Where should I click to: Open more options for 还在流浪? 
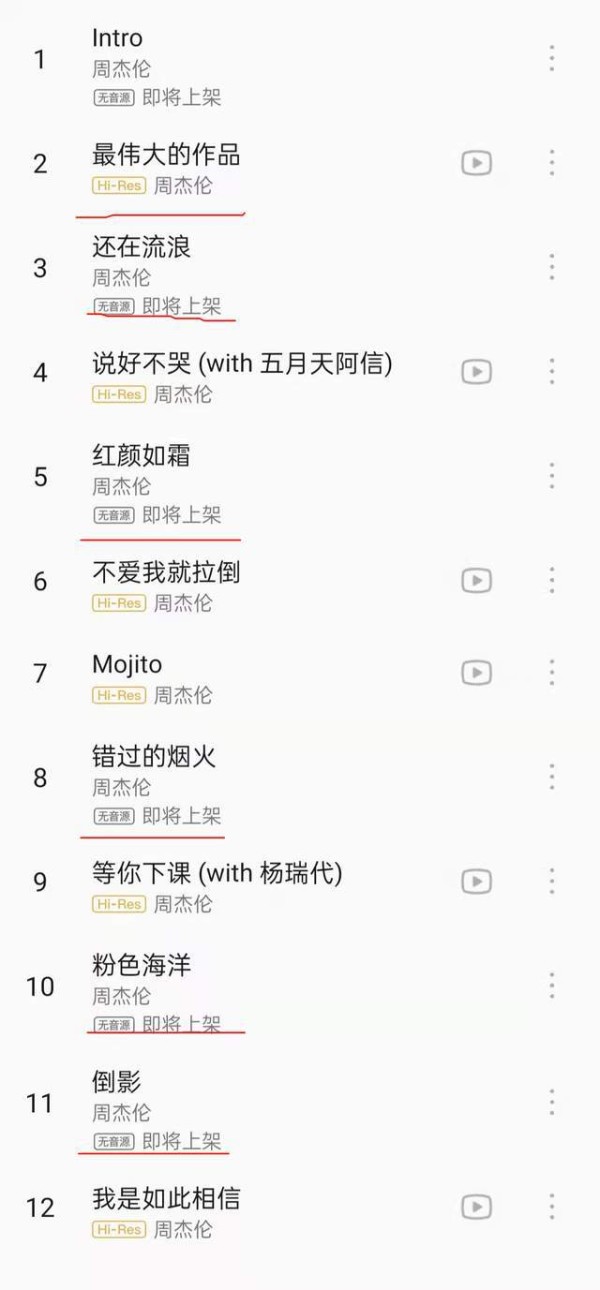[x=551, y=267]
